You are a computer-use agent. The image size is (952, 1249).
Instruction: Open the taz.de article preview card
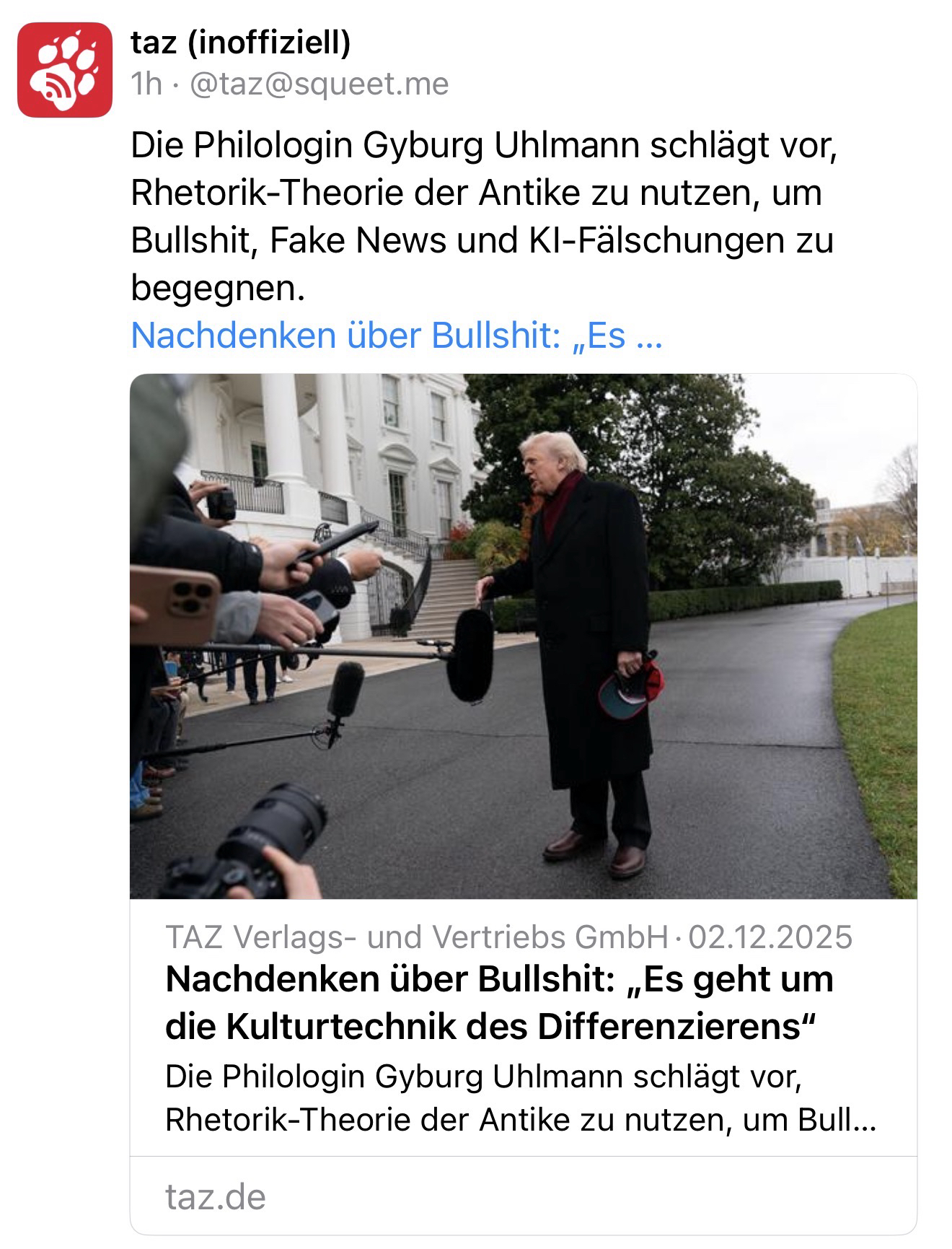coord(523,1003)
